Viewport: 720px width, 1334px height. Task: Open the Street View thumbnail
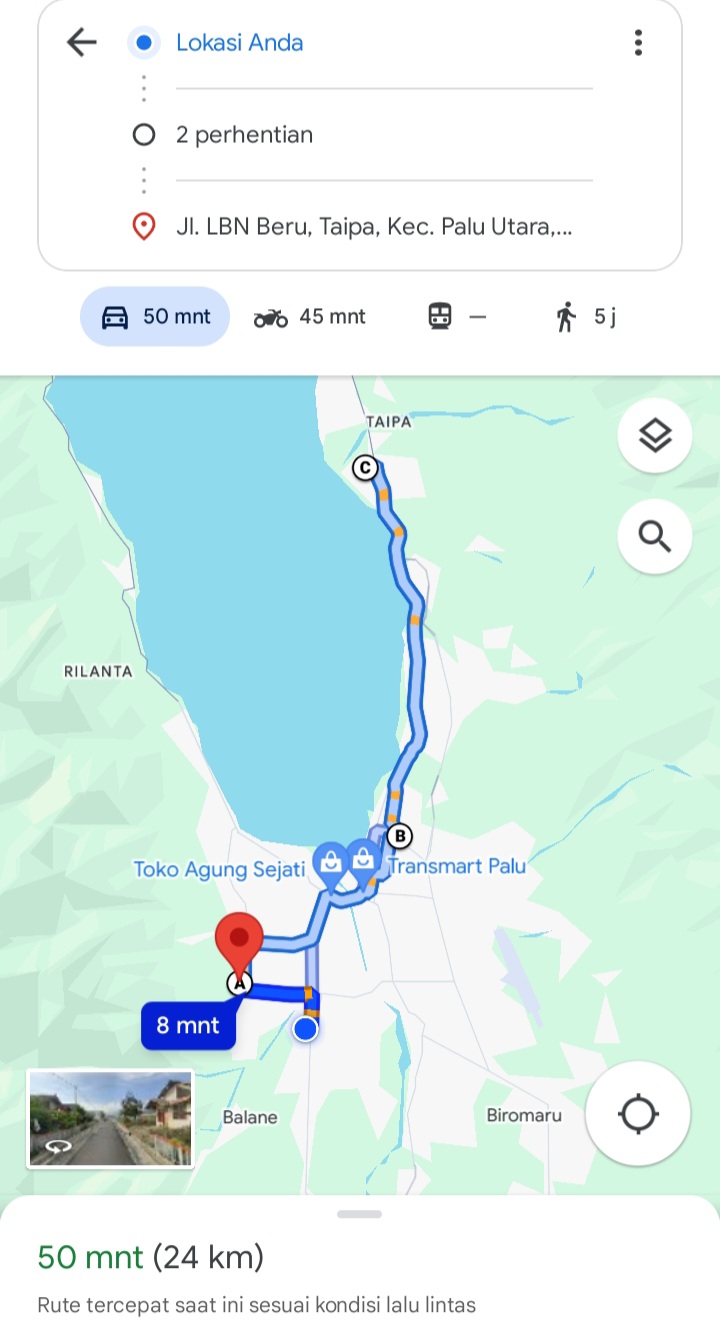click(110, 1118)
